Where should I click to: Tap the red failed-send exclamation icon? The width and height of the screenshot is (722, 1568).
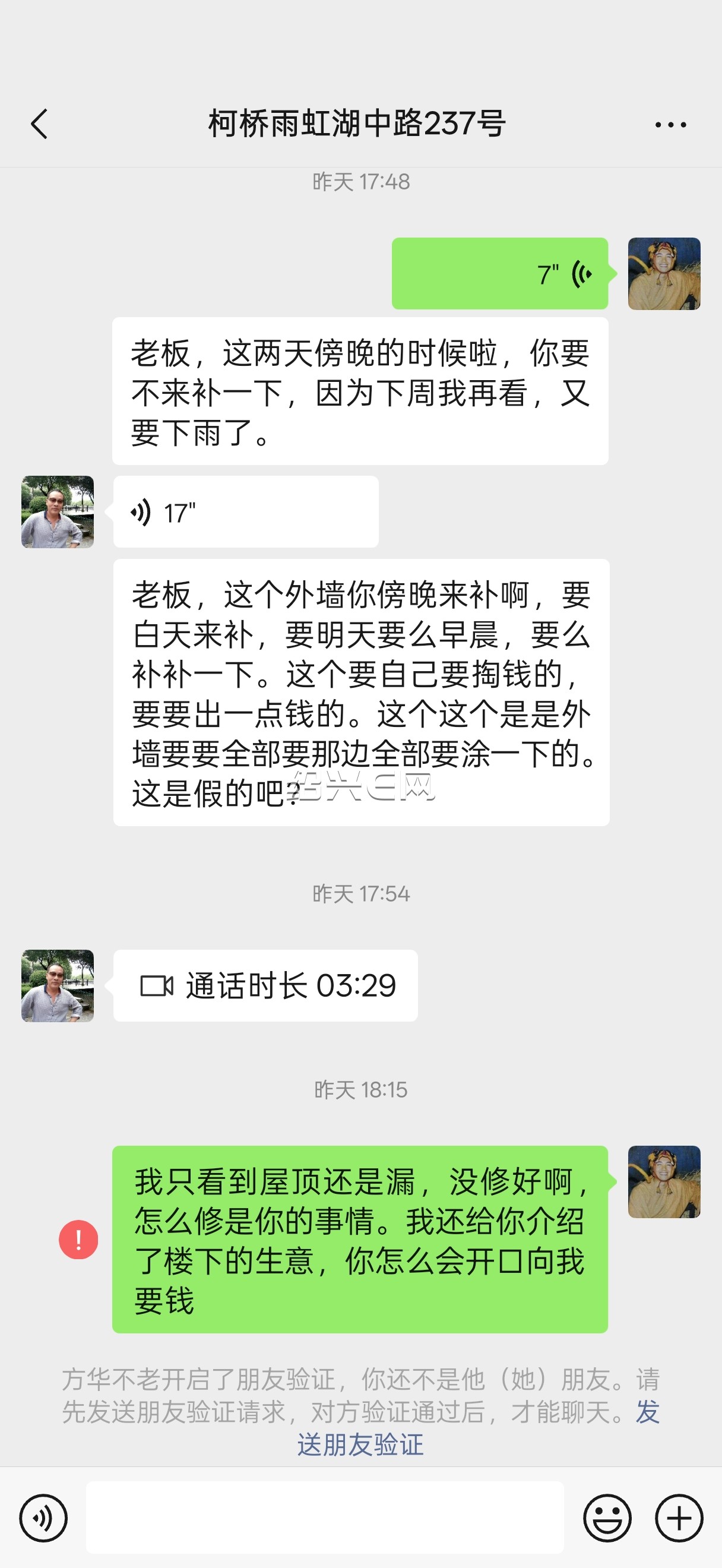[78, 1240]
